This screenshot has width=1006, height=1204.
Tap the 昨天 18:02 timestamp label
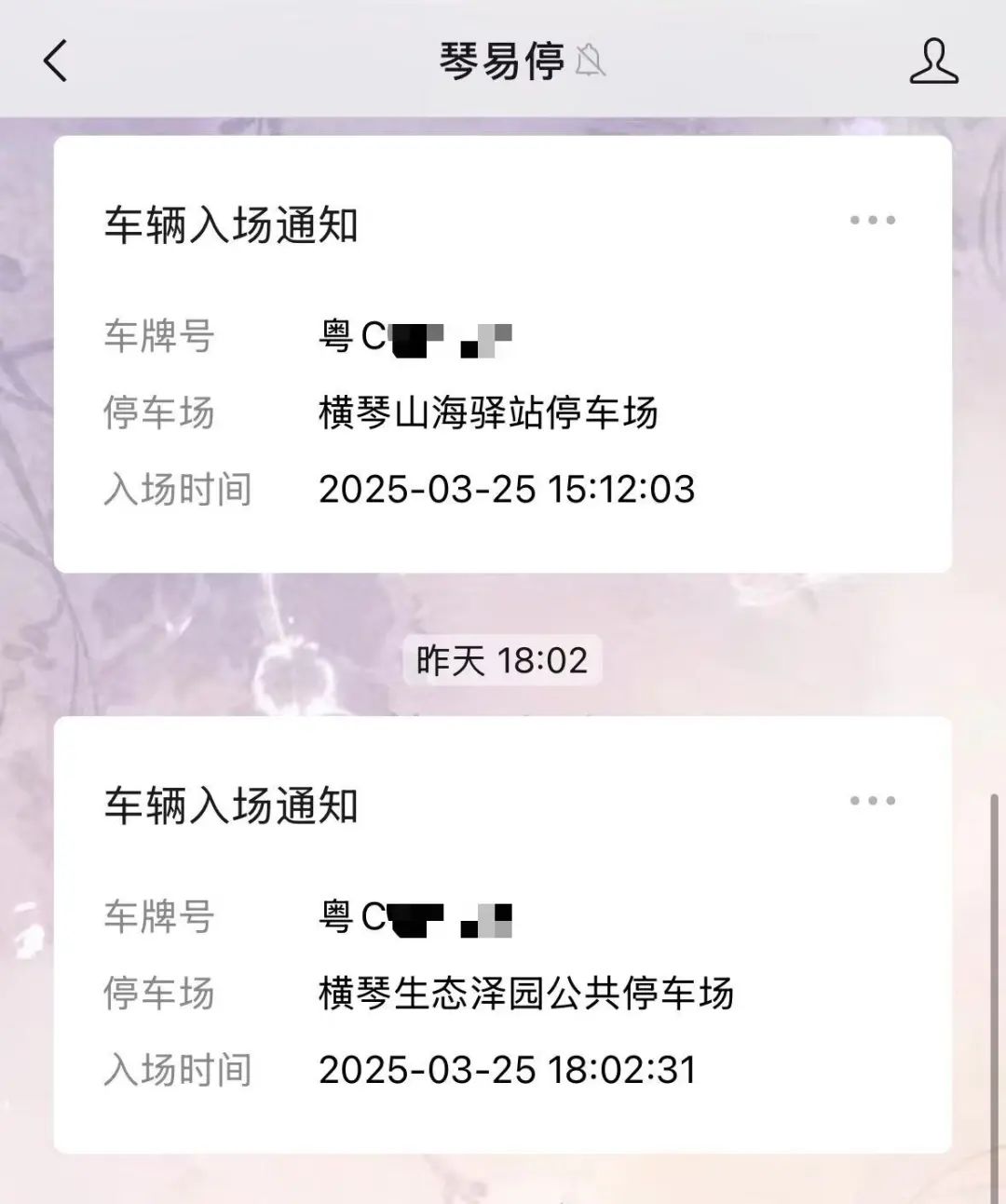pos(503,661)
